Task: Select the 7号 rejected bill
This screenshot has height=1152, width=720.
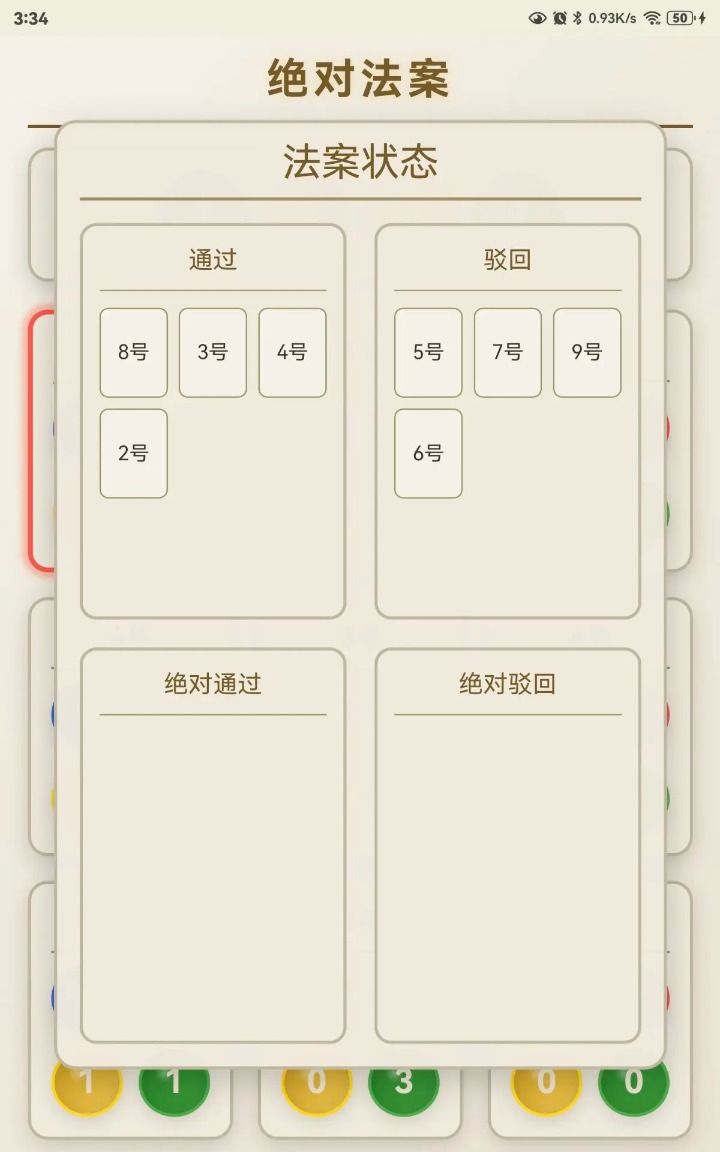Action: [507, 352]
